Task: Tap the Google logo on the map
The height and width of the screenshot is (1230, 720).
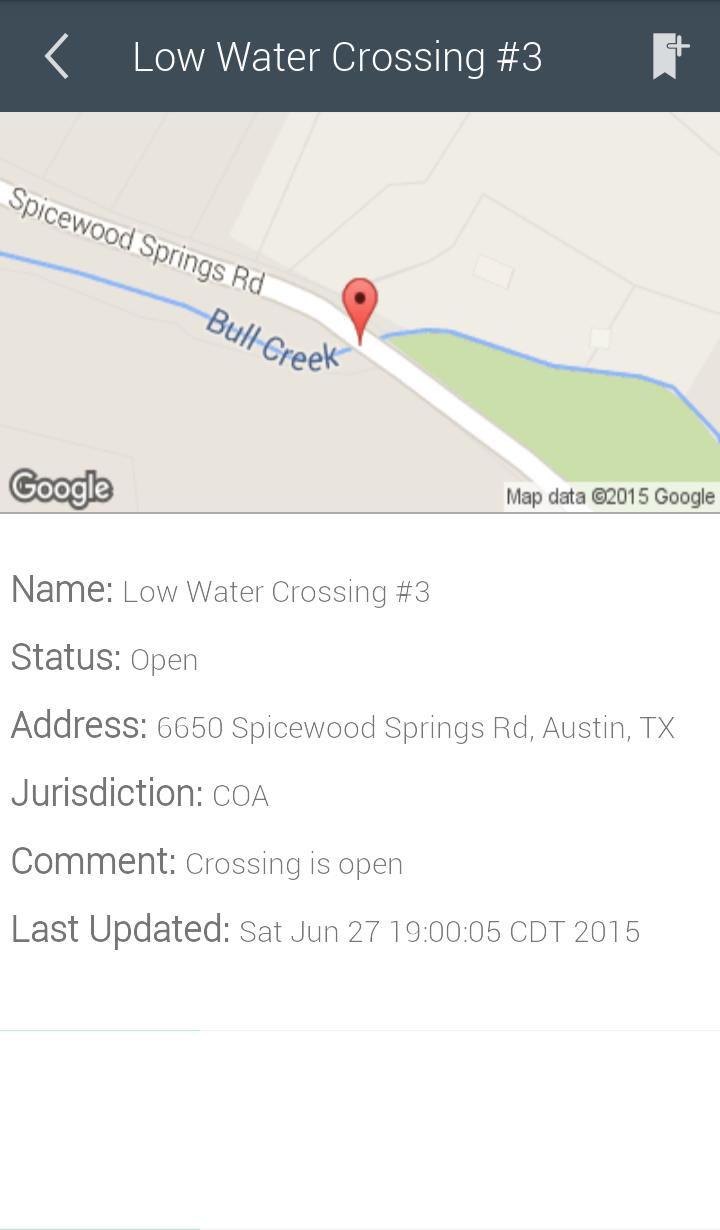Action: tap(60, 488)
